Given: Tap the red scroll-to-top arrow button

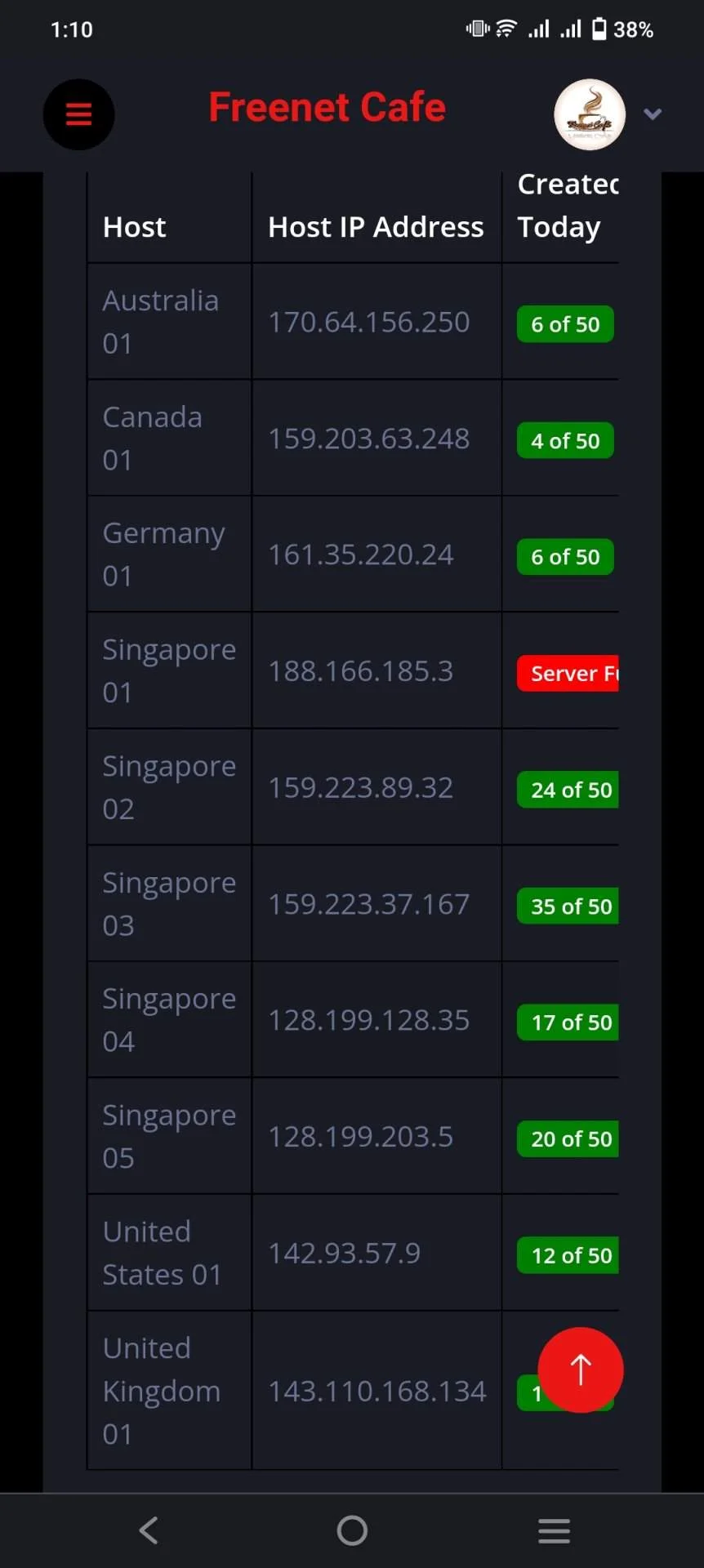Looking at the screenshot, I should [581, 1370].
